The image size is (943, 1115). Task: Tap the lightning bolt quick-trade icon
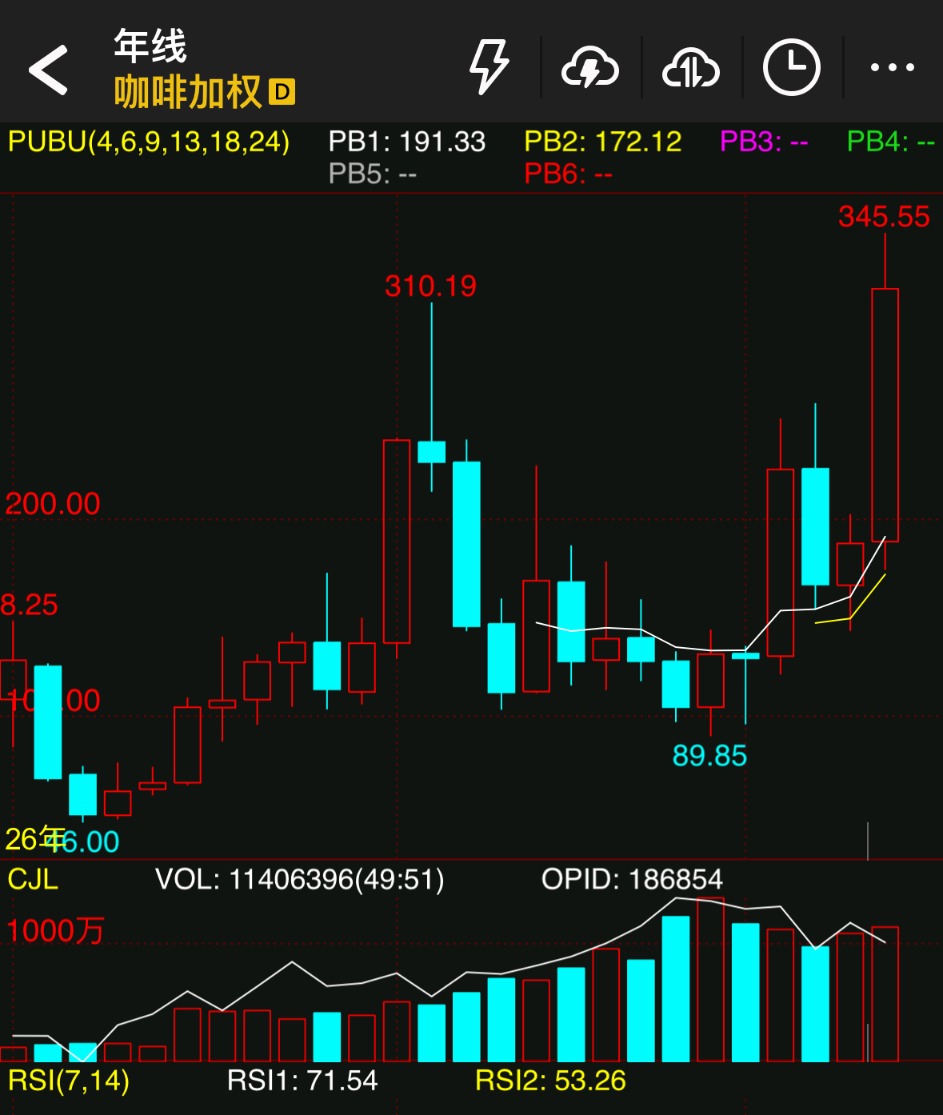490,68
